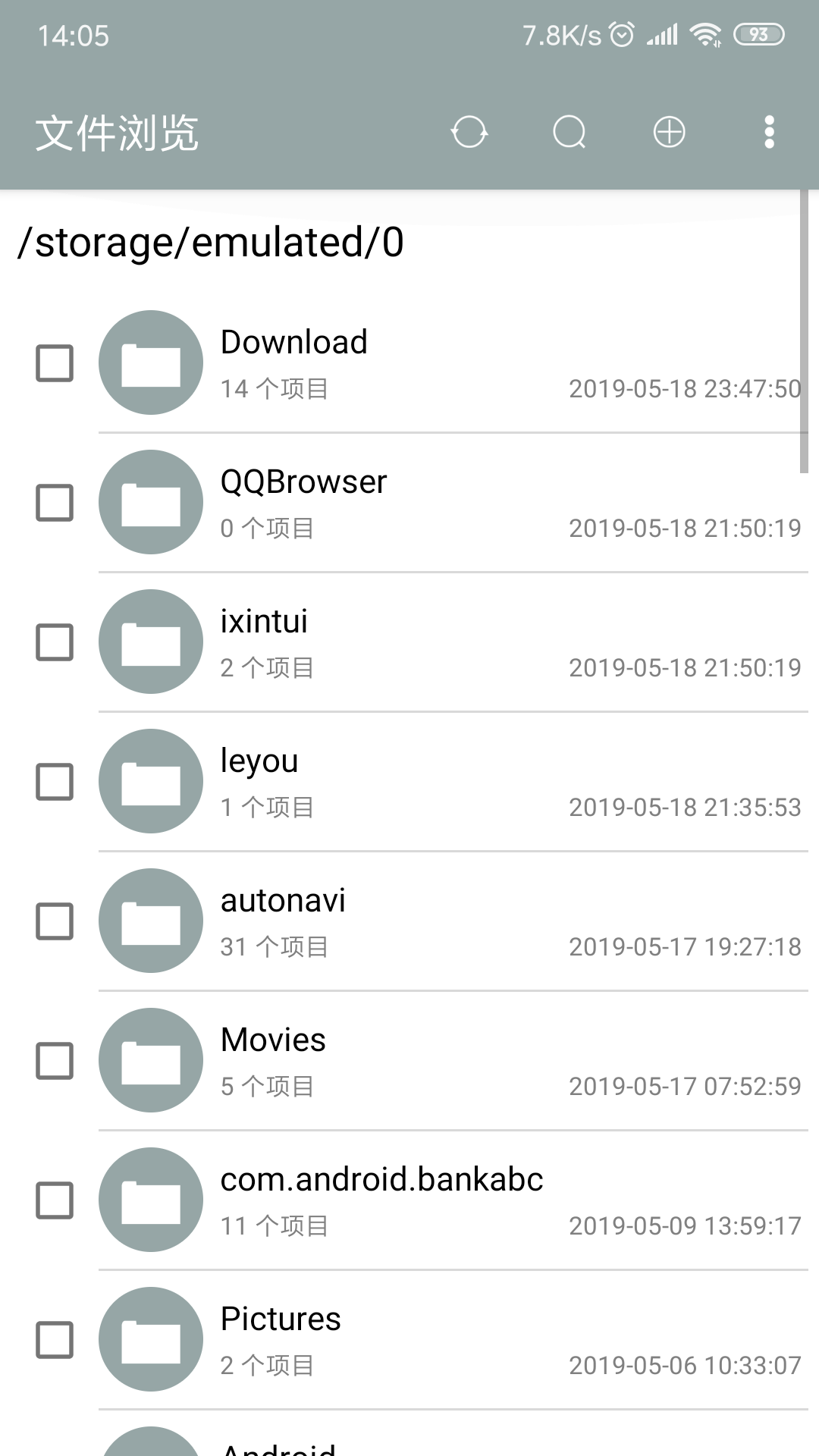Mark the leyou folder as selected
Image resolution: width=819 pixels, height=1456 pixels.
pos(55,782)
